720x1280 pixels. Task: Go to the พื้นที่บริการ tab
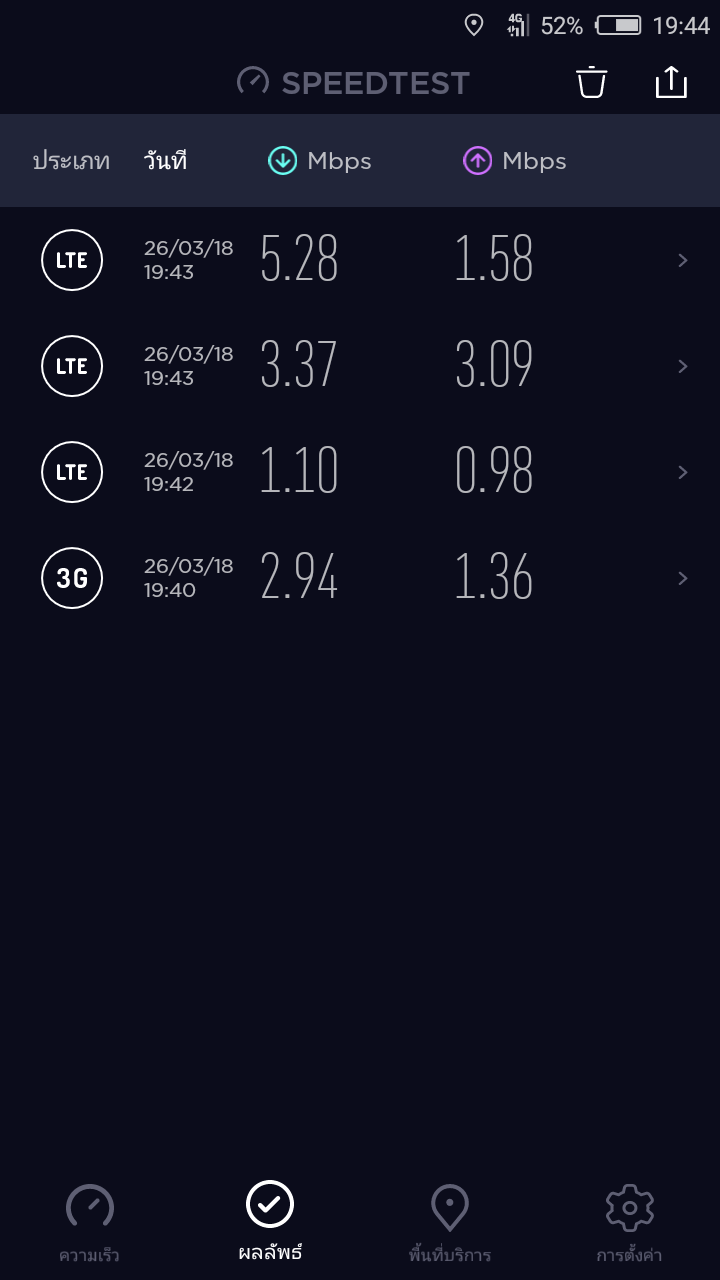click(450, 1222)
